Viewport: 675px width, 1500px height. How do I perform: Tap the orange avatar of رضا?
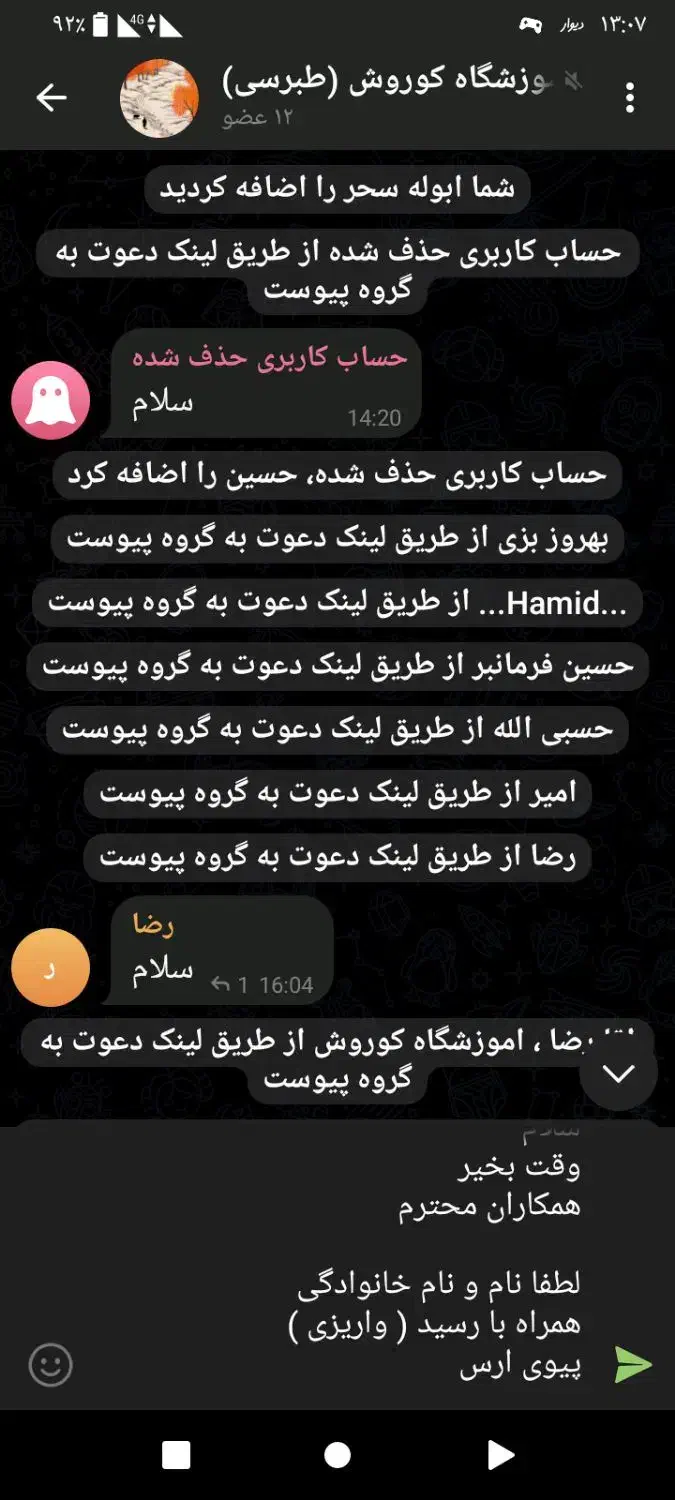pos(50,967)
